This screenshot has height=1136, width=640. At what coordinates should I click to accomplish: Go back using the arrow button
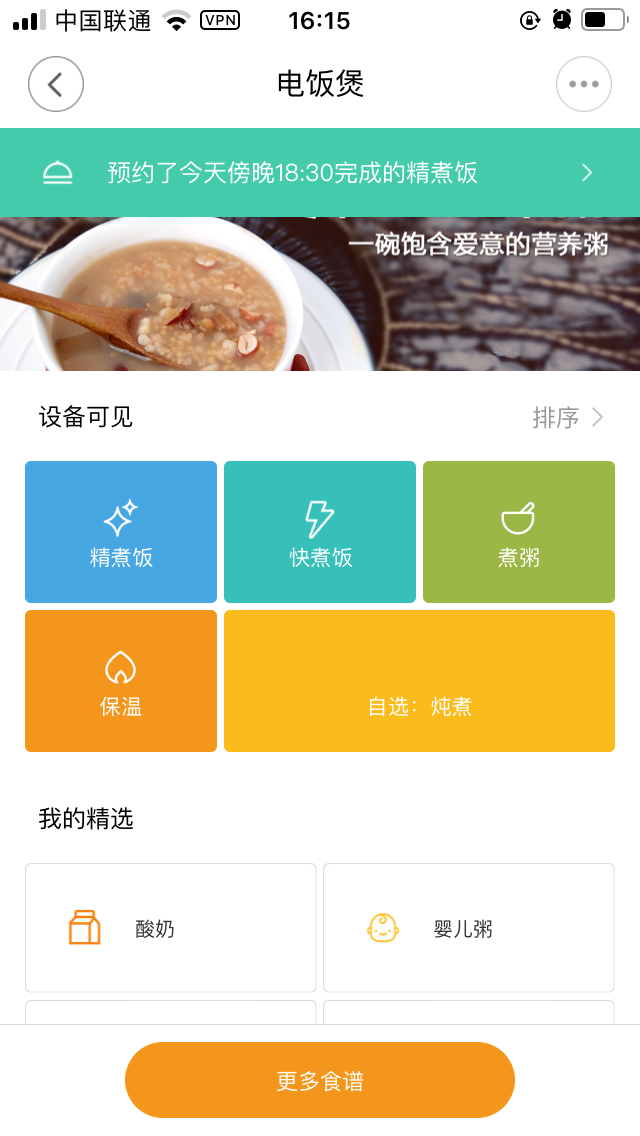(x=56, y=84)
